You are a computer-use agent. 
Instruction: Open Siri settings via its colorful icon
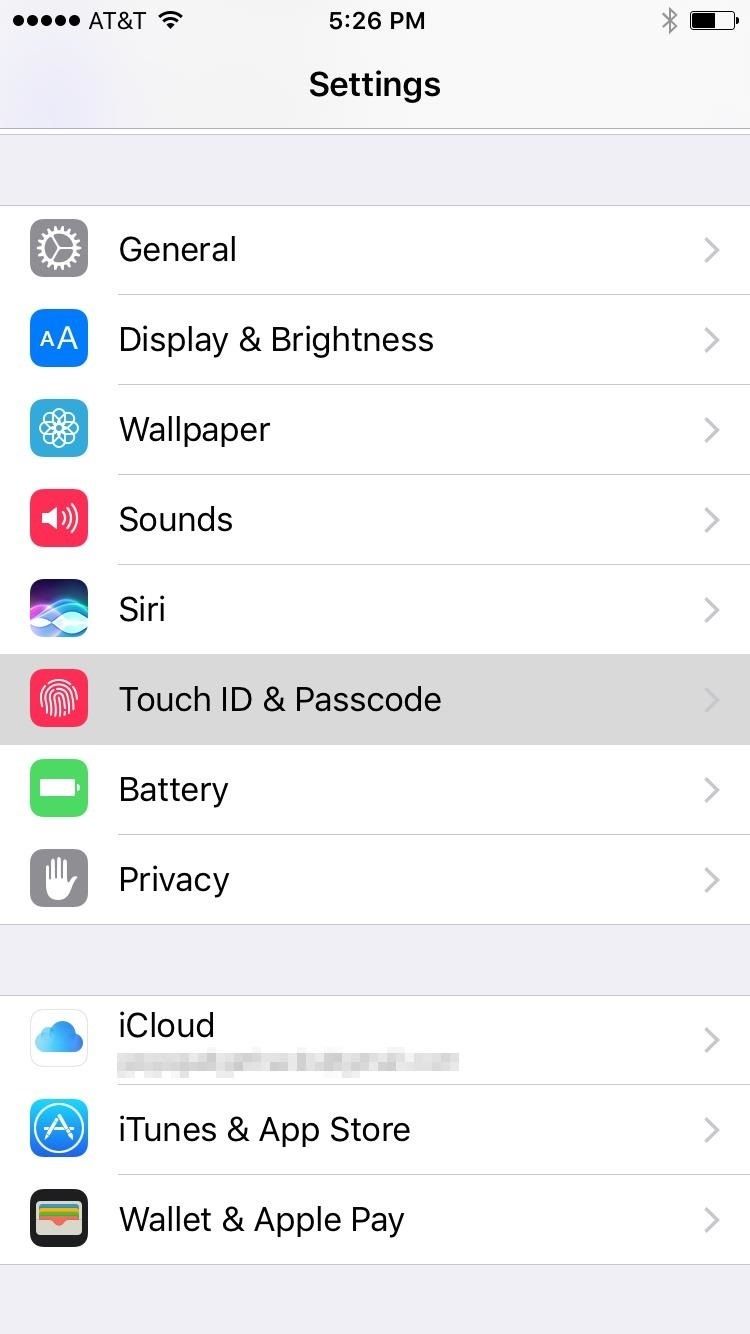(58, 609)
